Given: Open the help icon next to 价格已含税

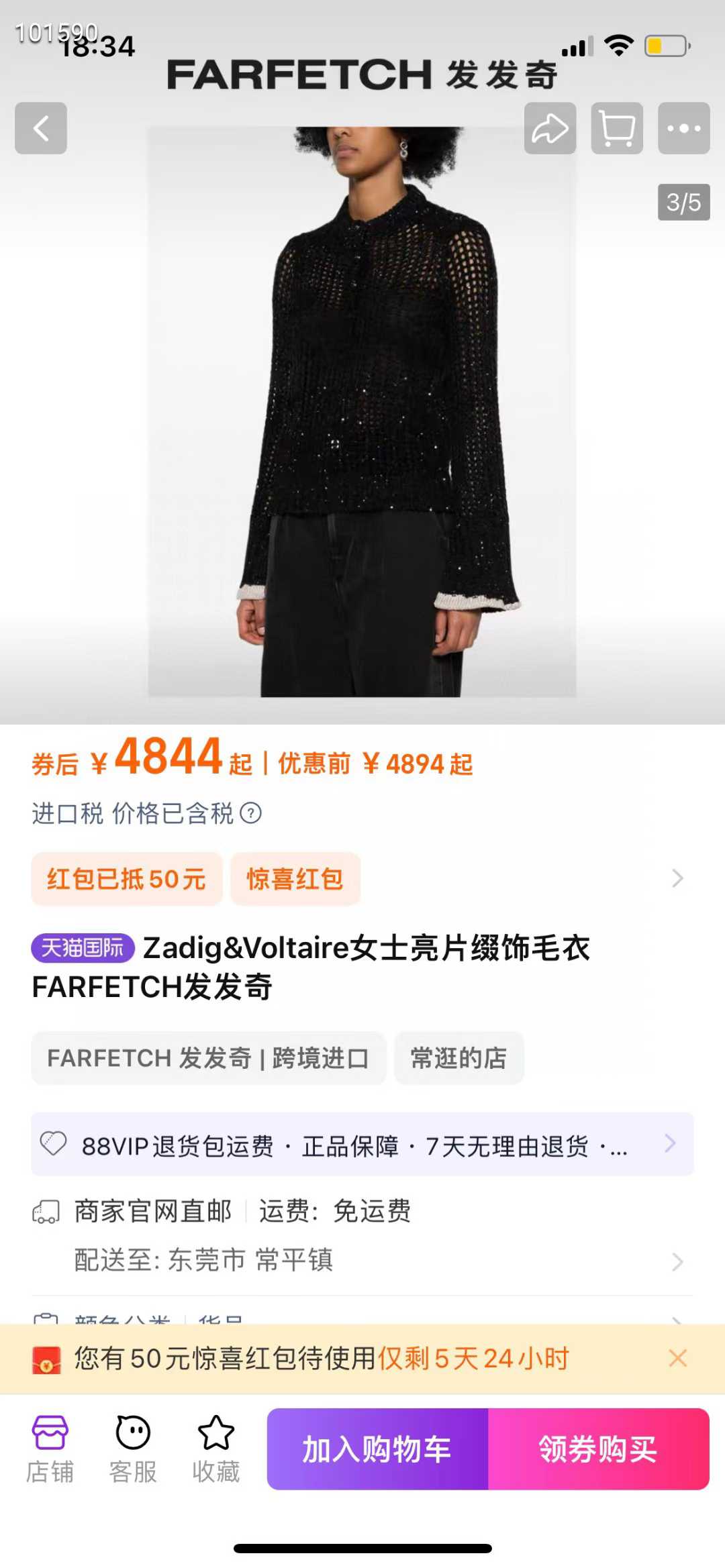Looking at the screenshot, I should coord(251,813).
